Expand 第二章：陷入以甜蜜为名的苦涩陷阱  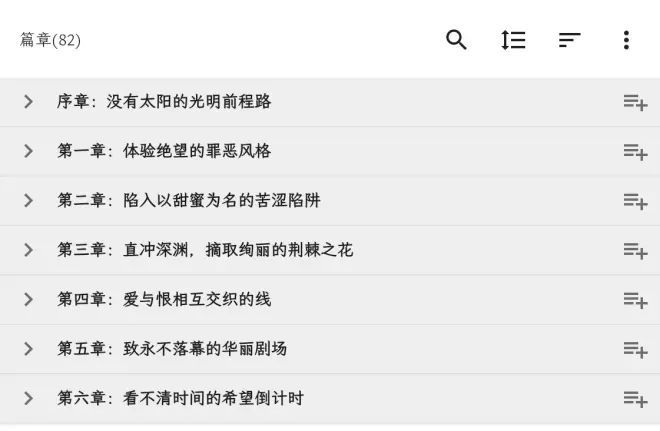[x=28, y=201]
